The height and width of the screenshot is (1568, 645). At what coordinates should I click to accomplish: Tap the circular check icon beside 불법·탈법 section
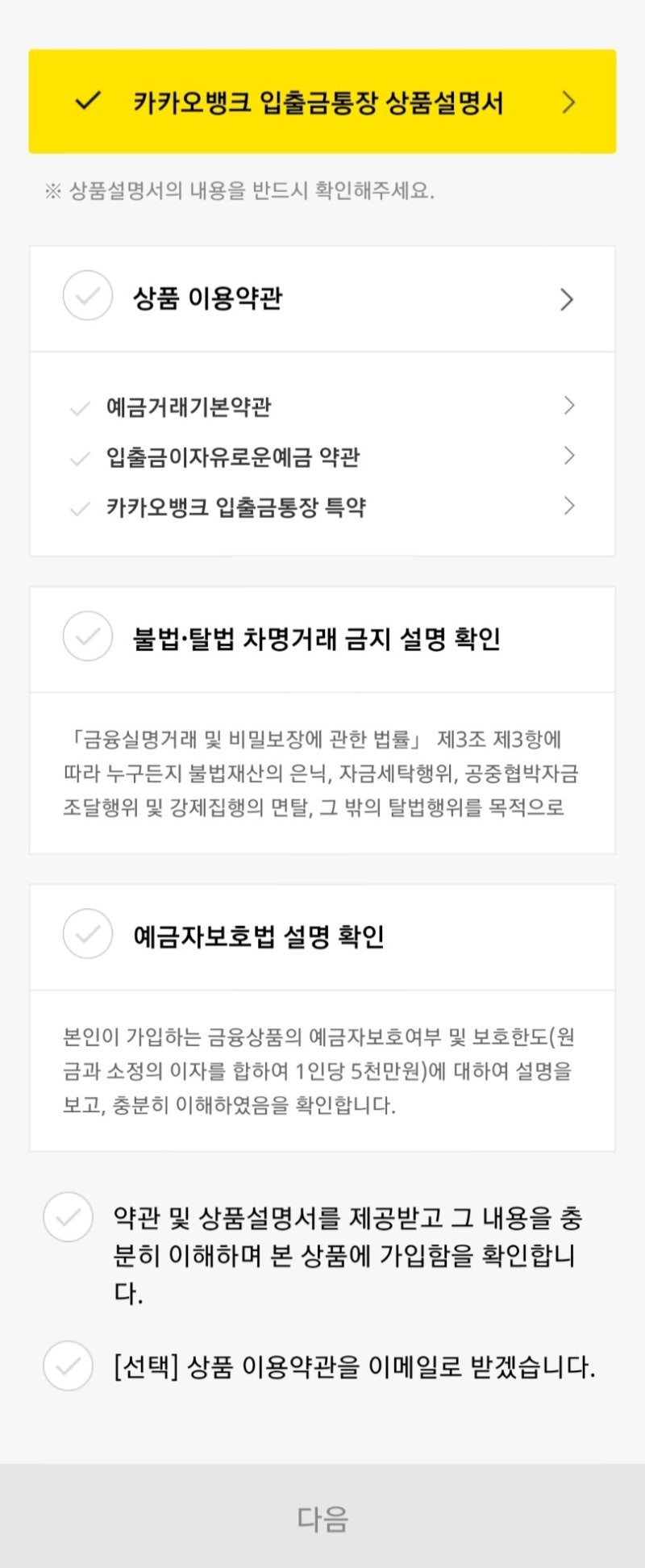click(88, 637)
